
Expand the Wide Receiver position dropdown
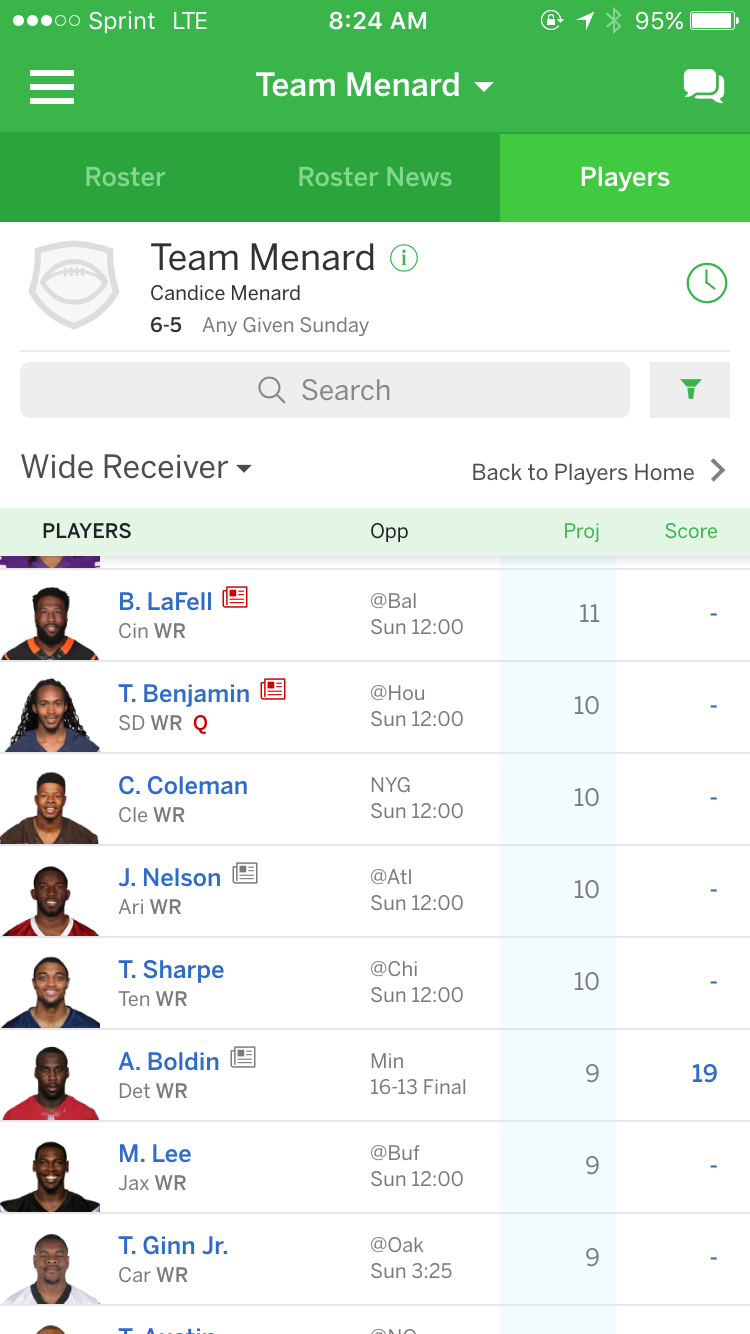click(x=136, y=467)
